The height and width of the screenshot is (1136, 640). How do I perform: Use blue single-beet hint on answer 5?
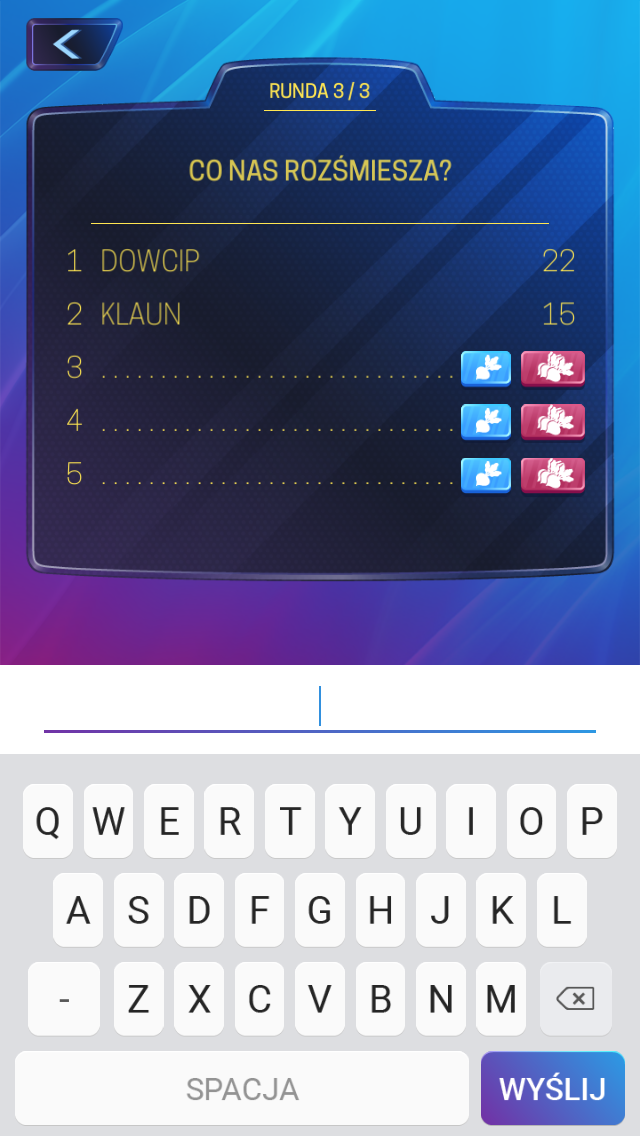point(486,475)
